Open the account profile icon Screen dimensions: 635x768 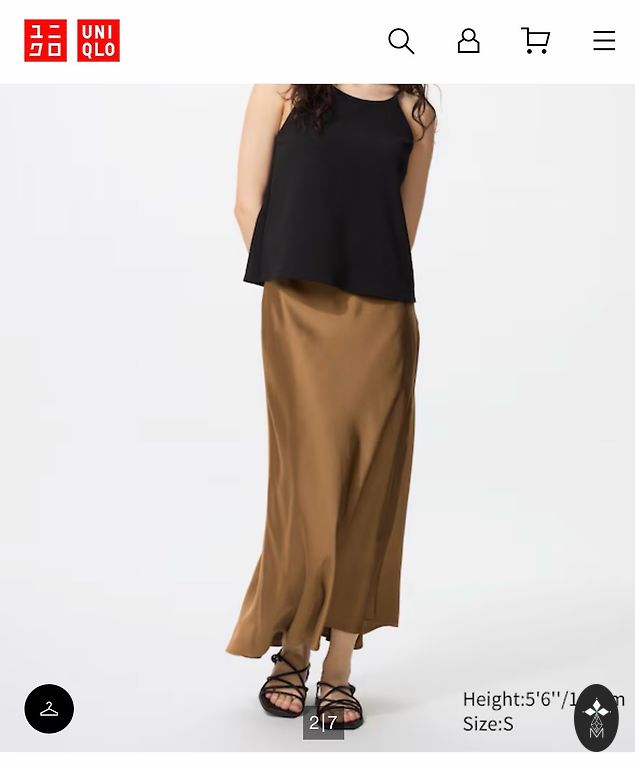pyautogui.click(x=468, y=41)
